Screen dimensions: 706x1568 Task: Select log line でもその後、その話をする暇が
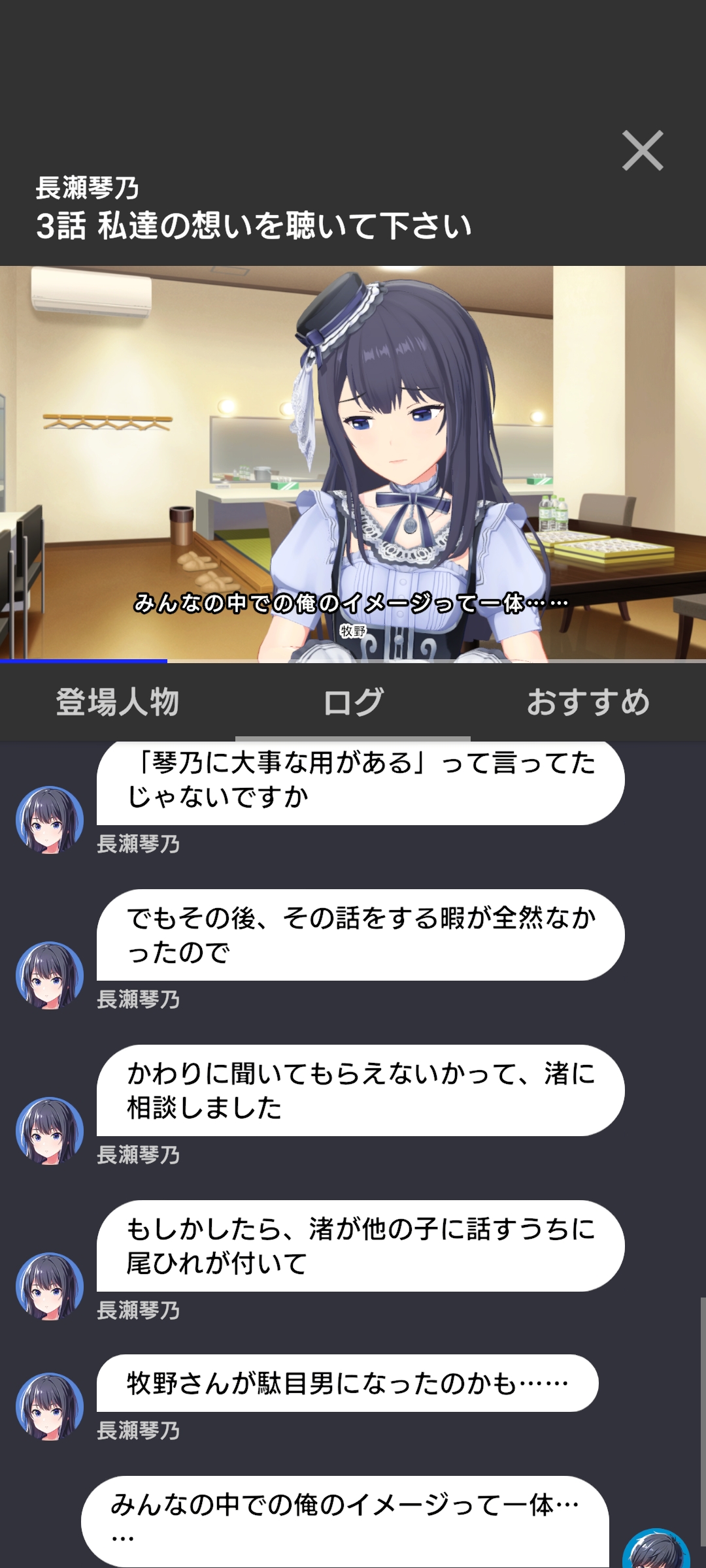[x=360, y=935]
